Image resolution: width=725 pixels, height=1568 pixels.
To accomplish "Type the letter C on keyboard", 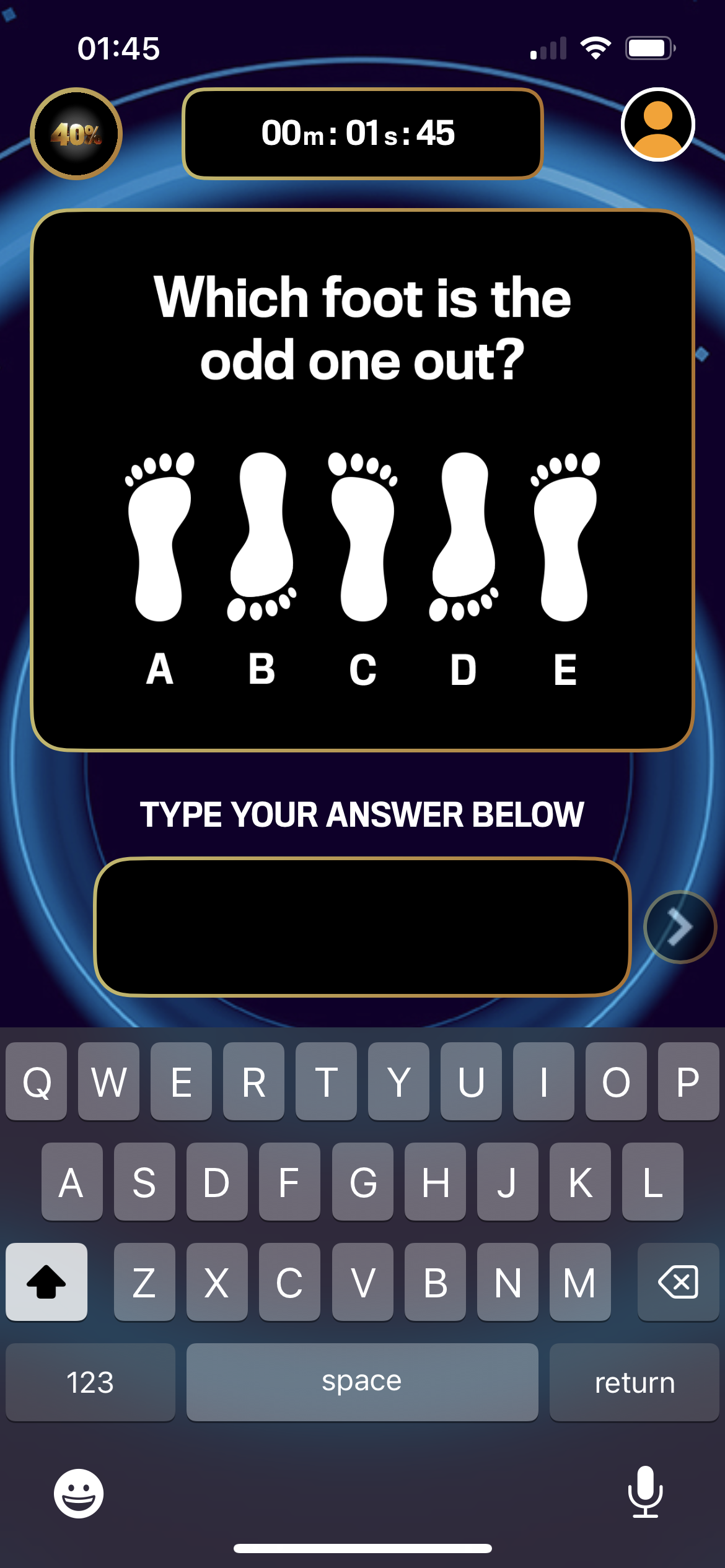I will click(x=289, y=1282).
